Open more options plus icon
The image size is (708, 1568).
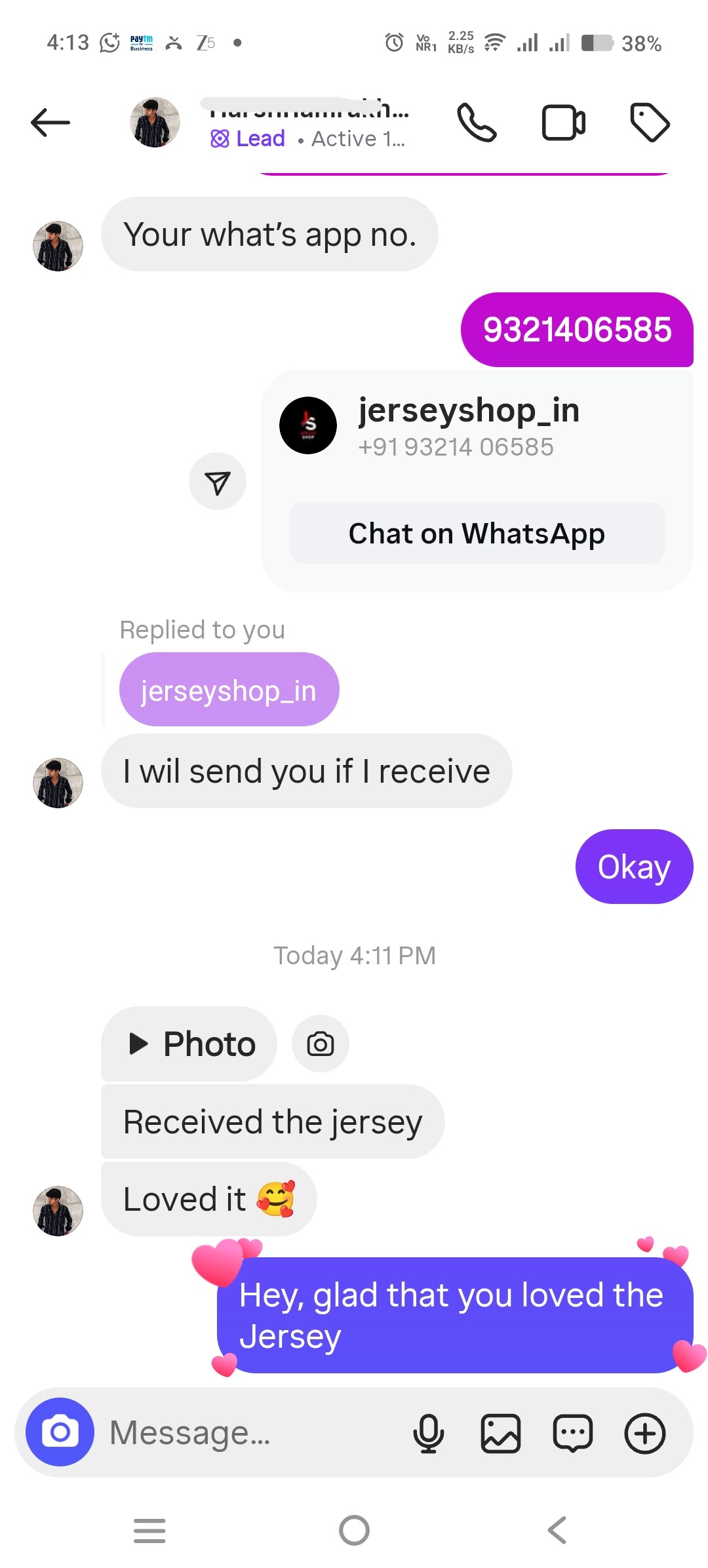point(645,1434)
